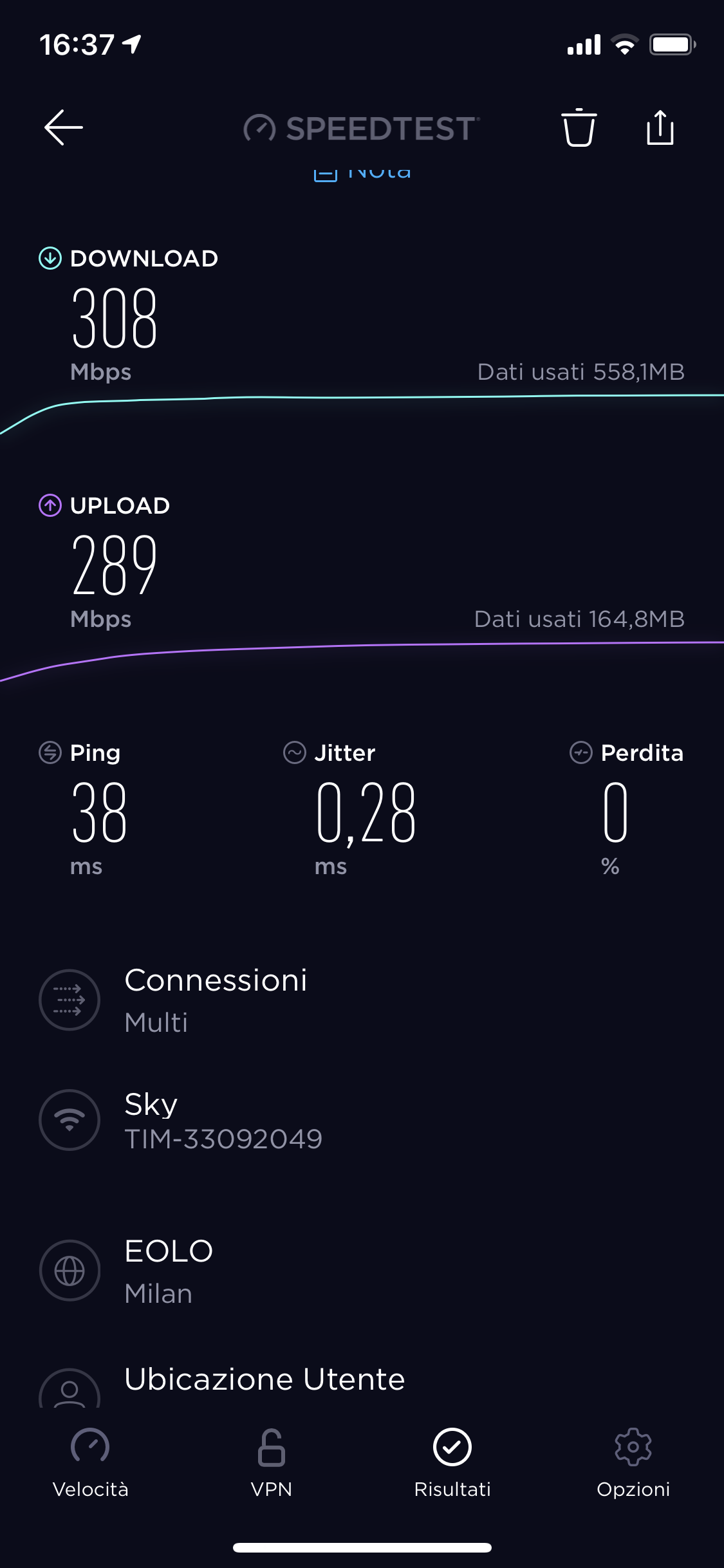Delete this speed test result
Image resolution: width=724 pixels, height=1568 pixels.
tap(579, 127)
